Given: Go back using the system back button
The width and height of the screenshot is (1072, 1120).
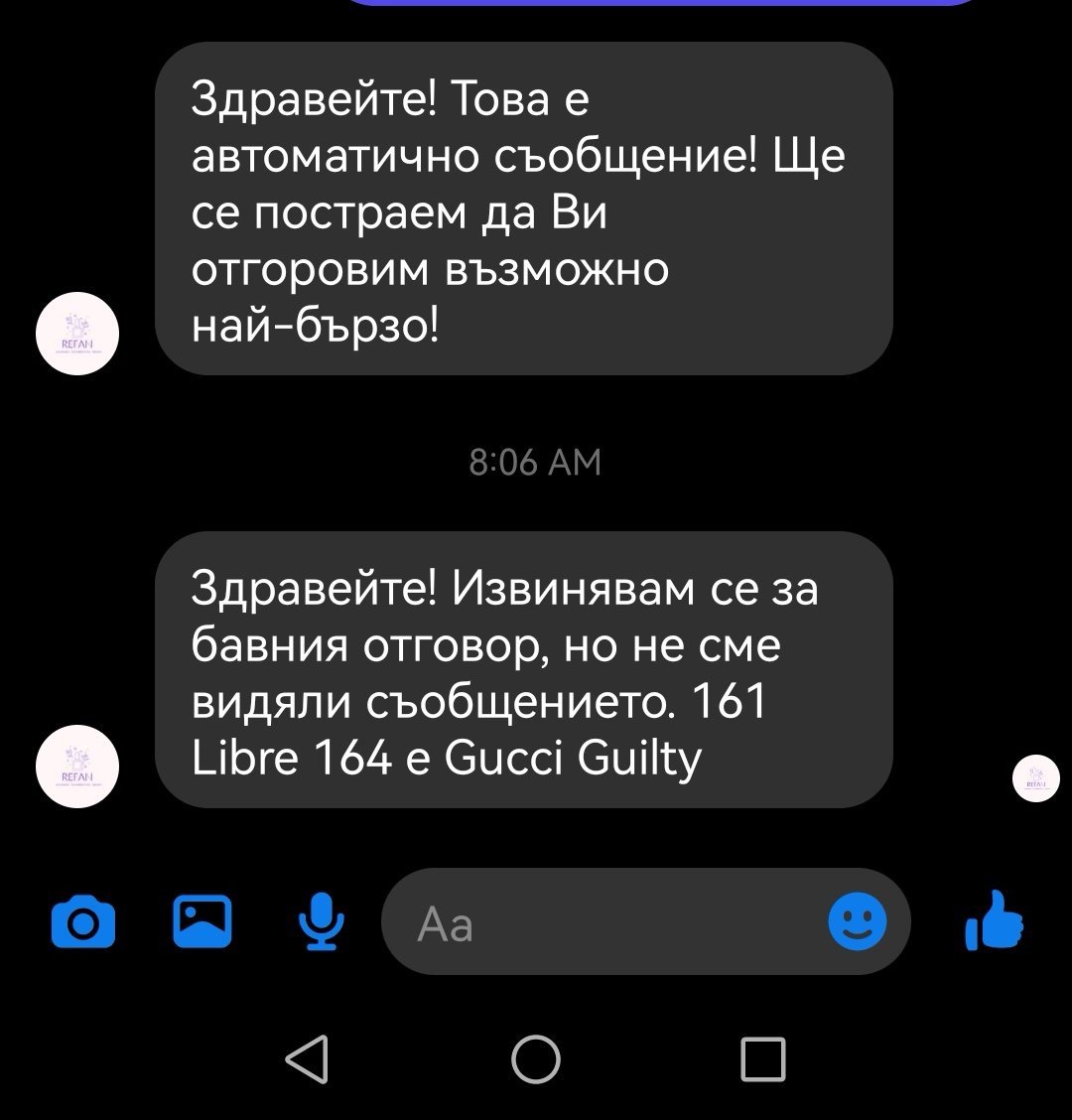Looking at the screenshot, I should [x=307, y=1058].
